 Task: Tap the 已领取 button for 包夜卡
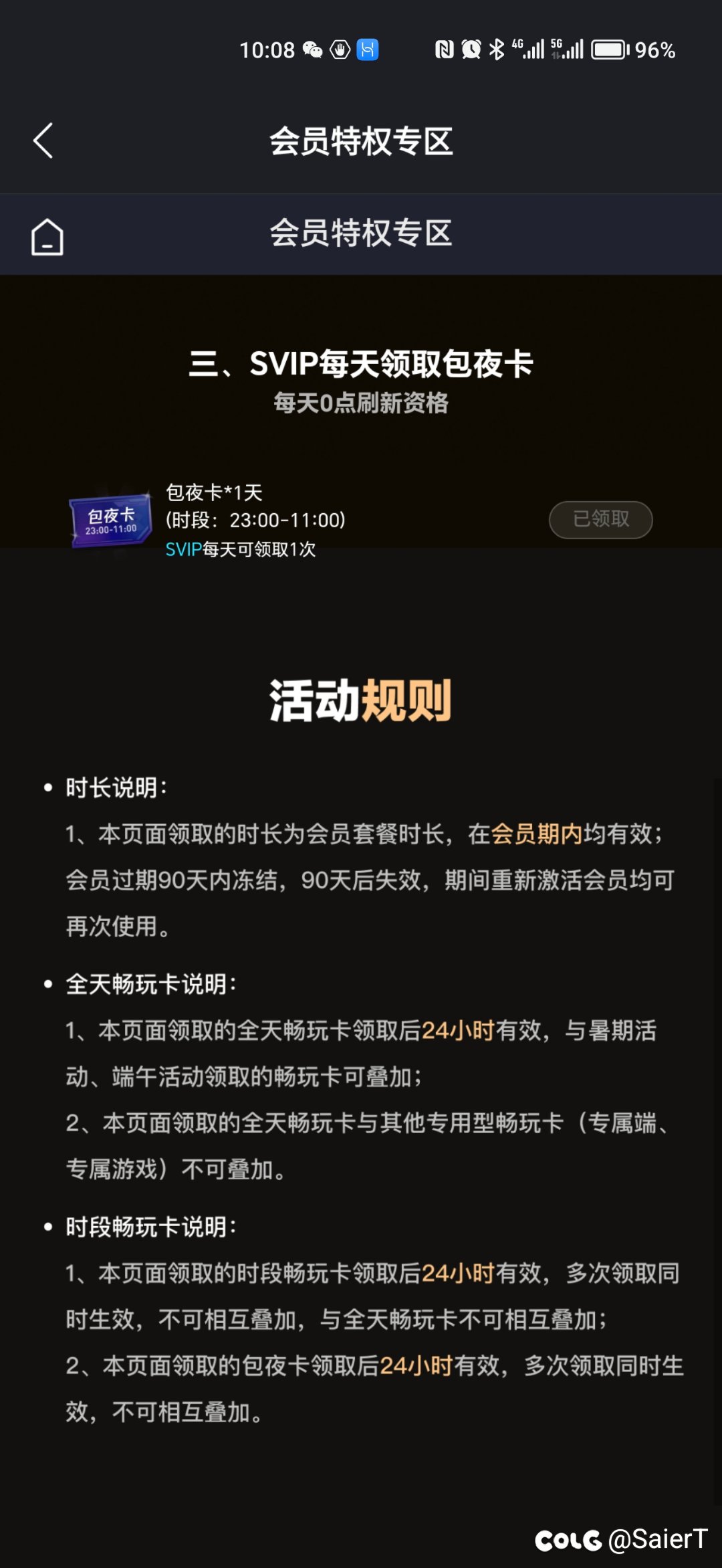[600, 519]
